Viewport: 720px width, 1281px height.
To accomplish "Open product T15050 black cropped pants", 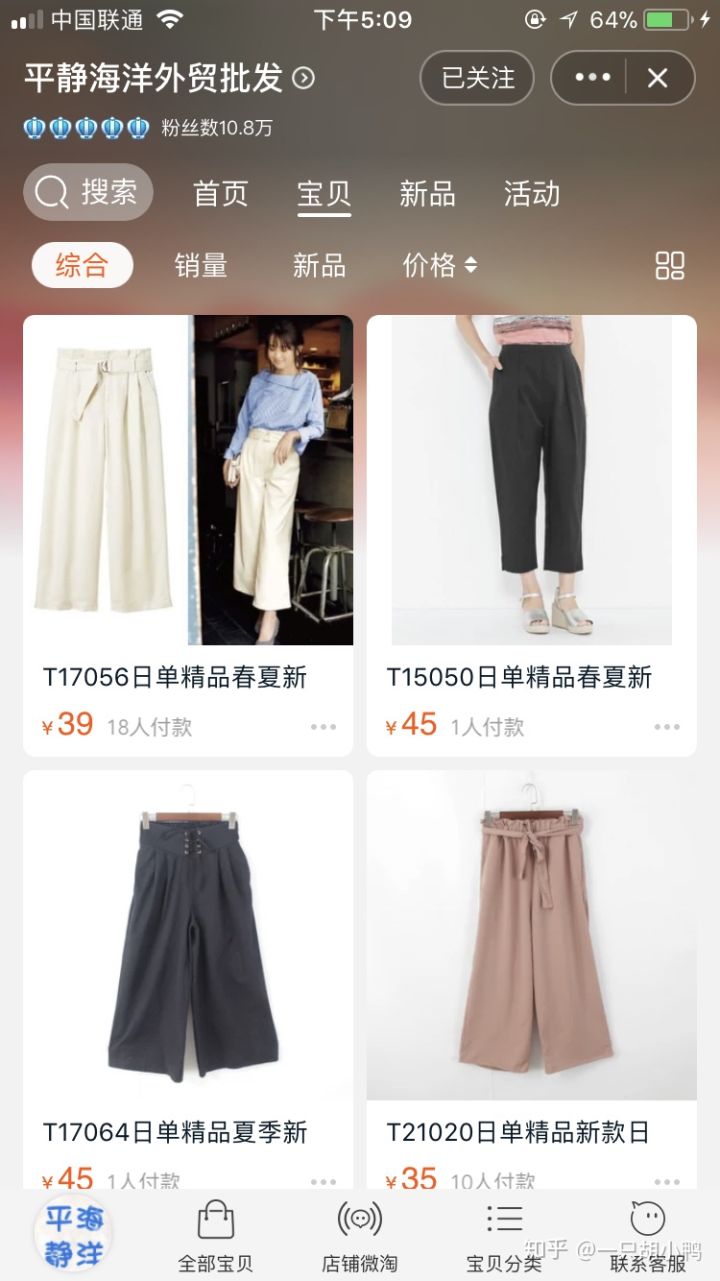I will click(531, 480).
